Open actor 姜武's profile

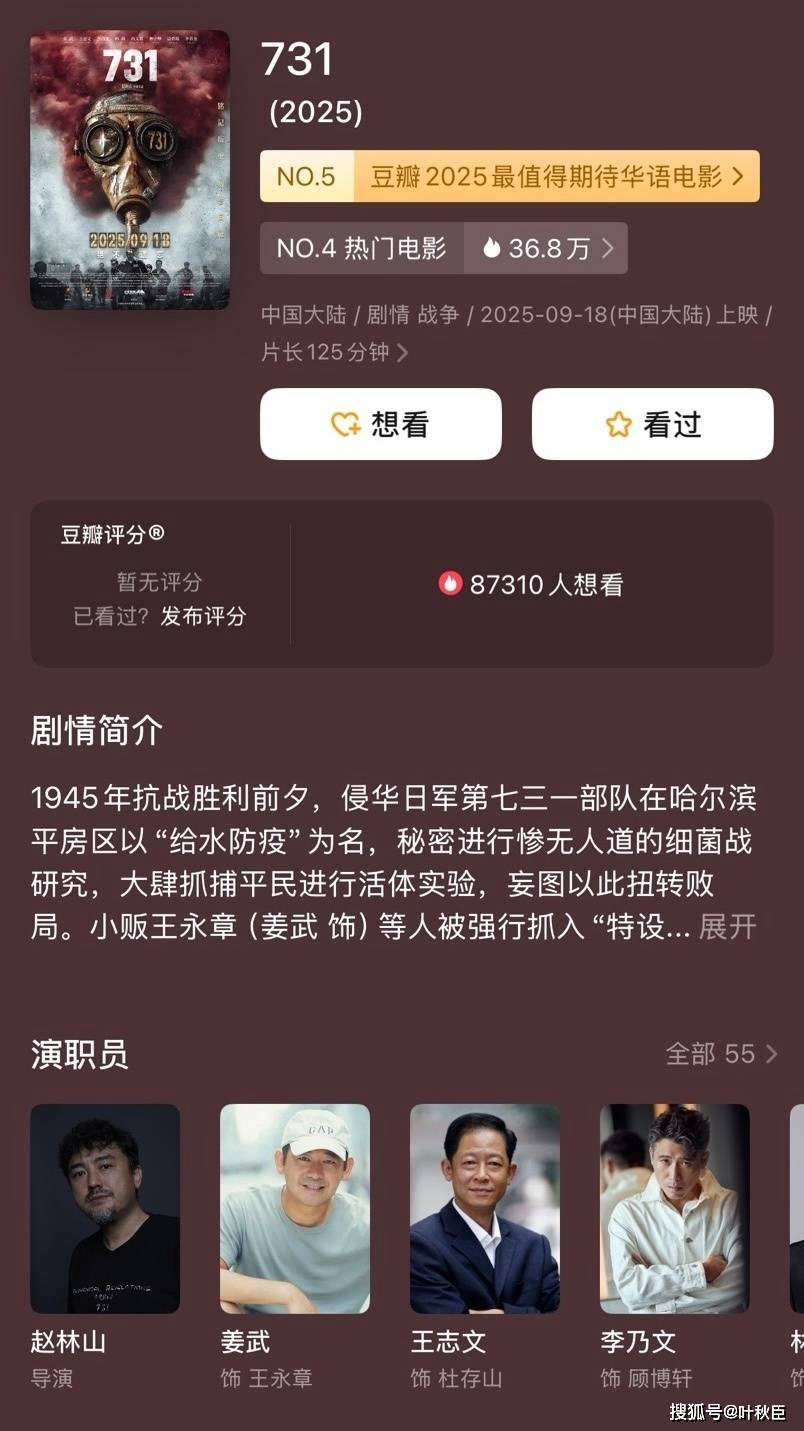(x=295, y=1208)
